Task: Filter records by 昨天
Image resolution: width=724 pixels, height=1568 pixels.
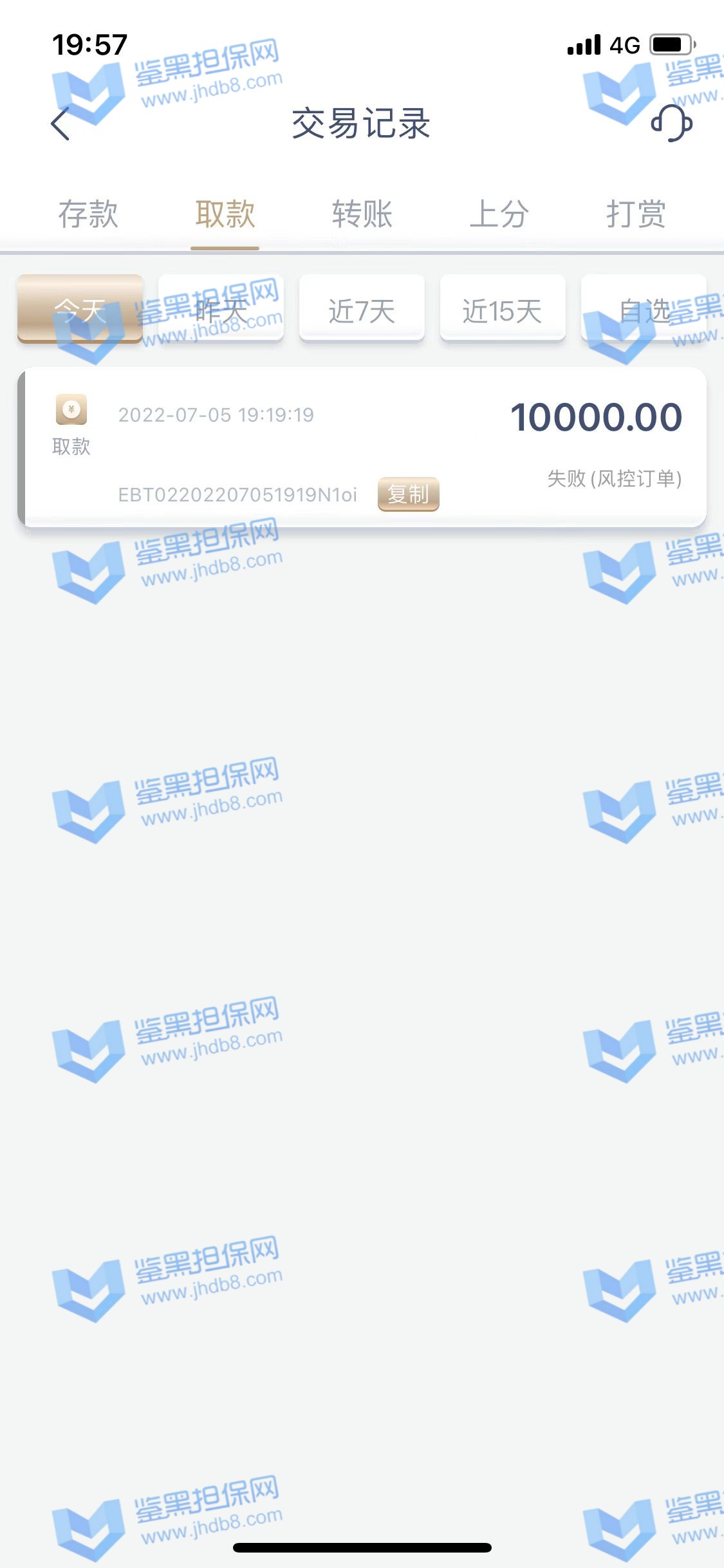Action: click(x=221, y=310)
